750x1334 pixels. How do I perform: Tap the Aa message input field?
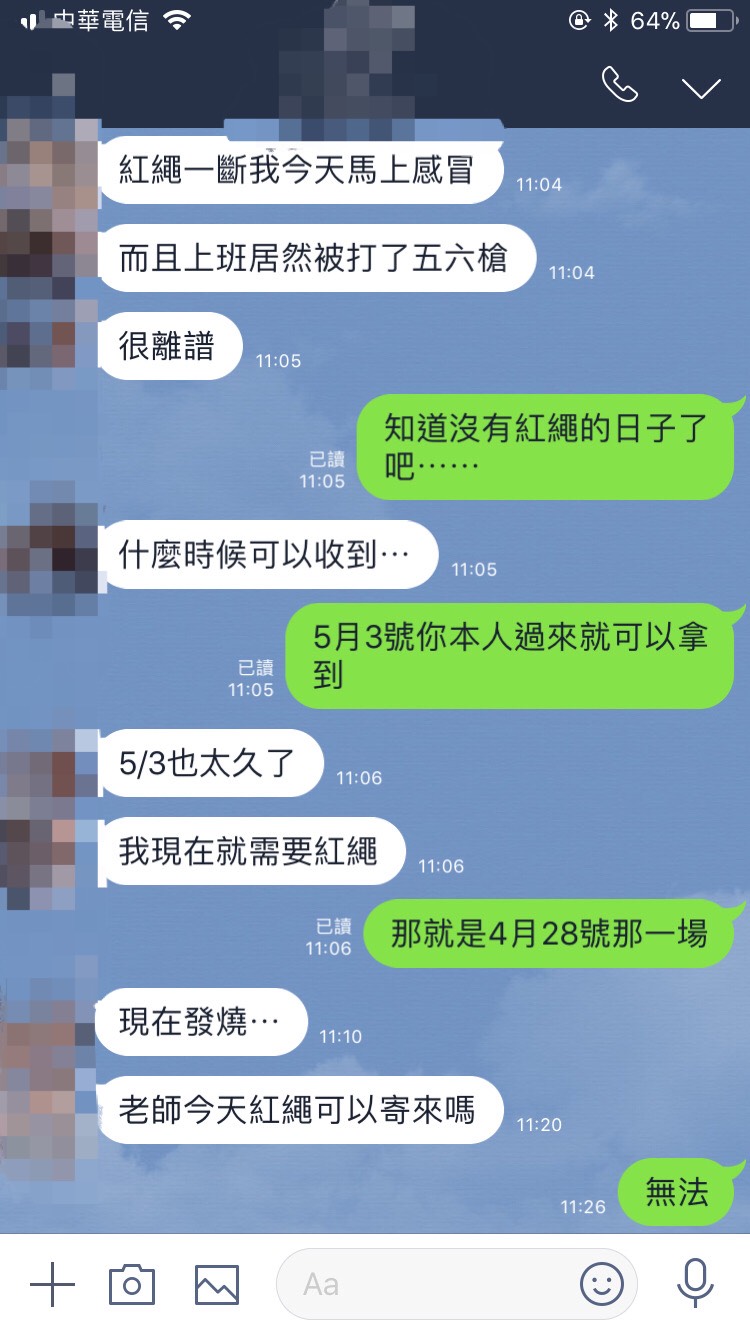tap(420, 1284)
